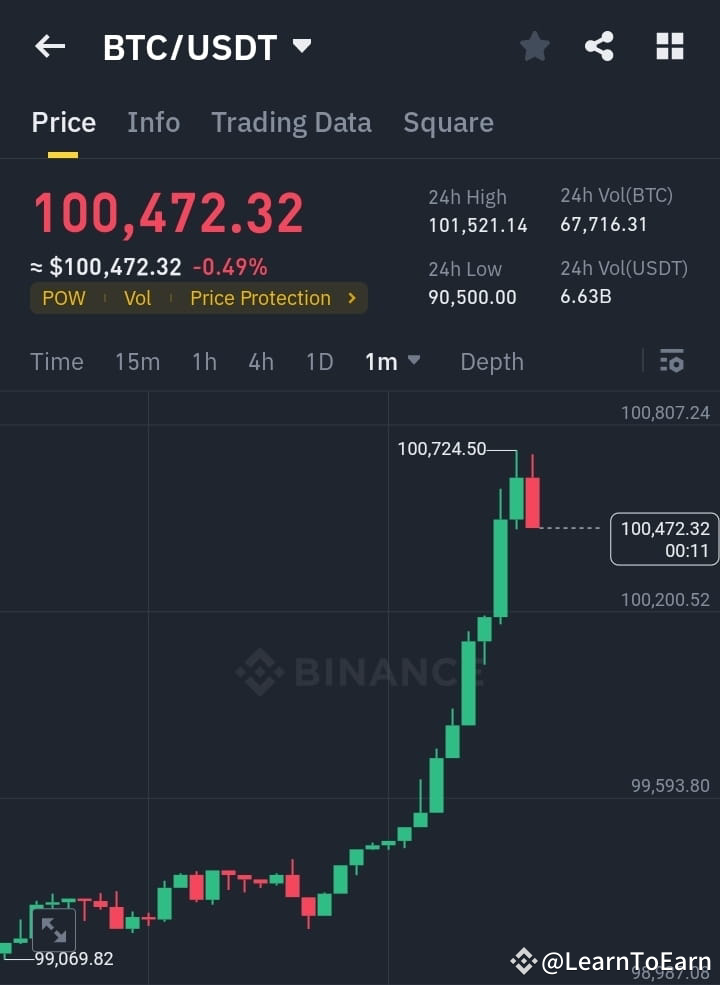Image resolution: width=720 pixels, height=985 pixels.
Task: Tap the back arrow to exit chart
Action: [x=49, y=46]
